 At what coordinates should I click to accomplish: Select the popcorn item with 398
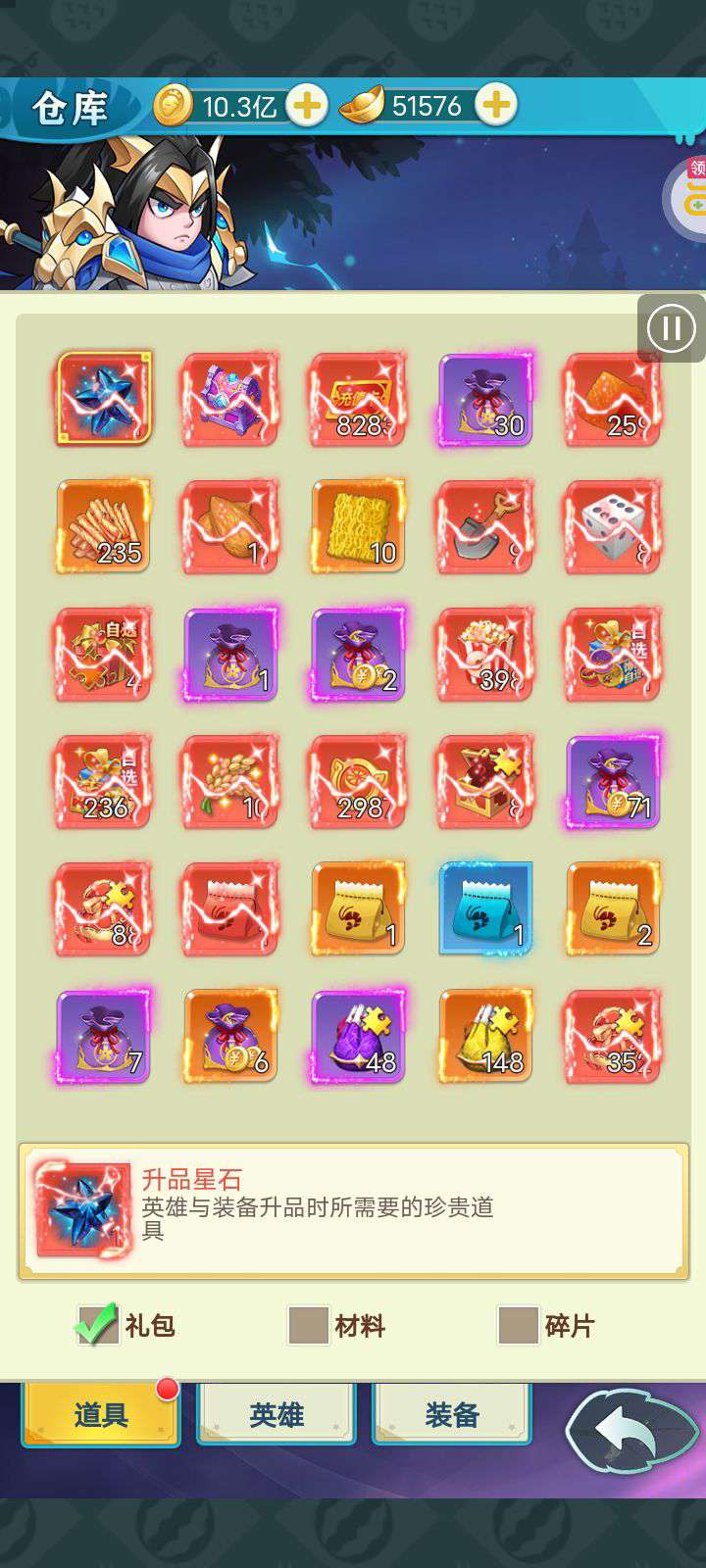tap(485, 654)
